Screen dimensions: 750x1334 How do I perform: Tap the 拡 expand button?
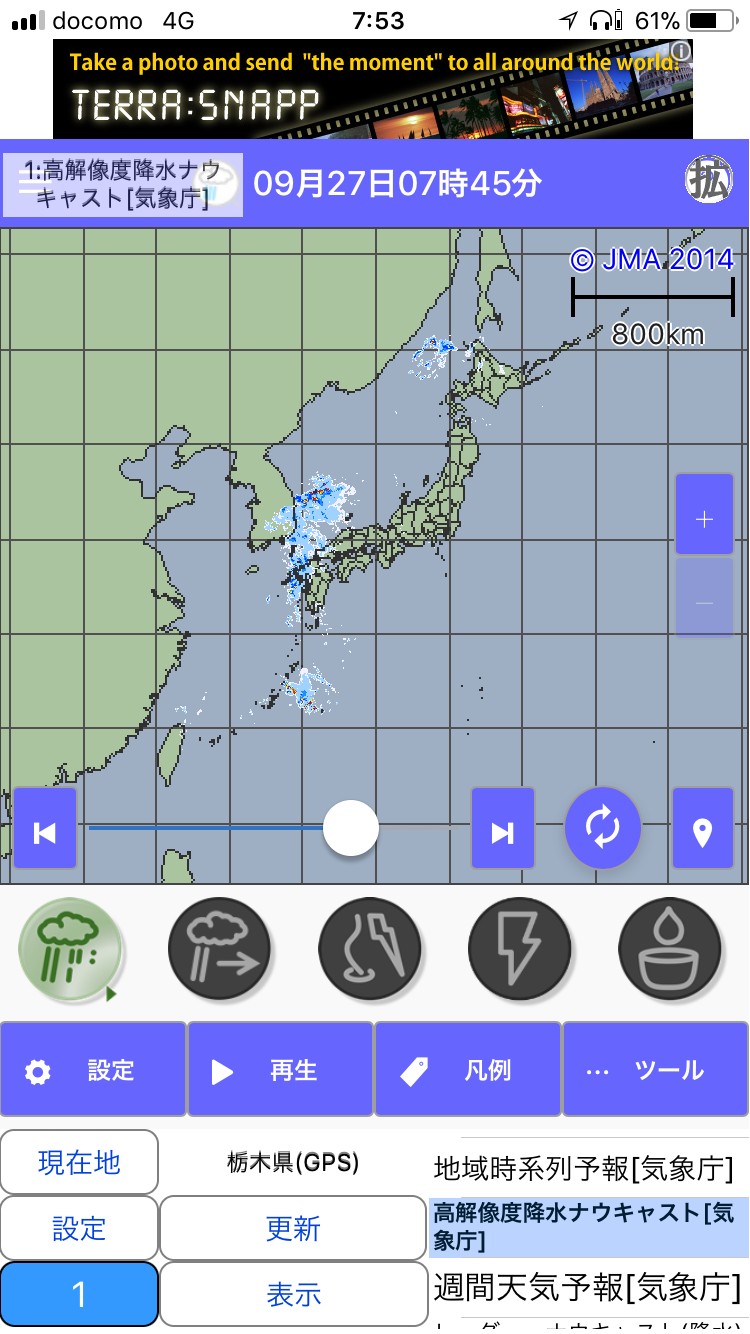tap(708, 182)
